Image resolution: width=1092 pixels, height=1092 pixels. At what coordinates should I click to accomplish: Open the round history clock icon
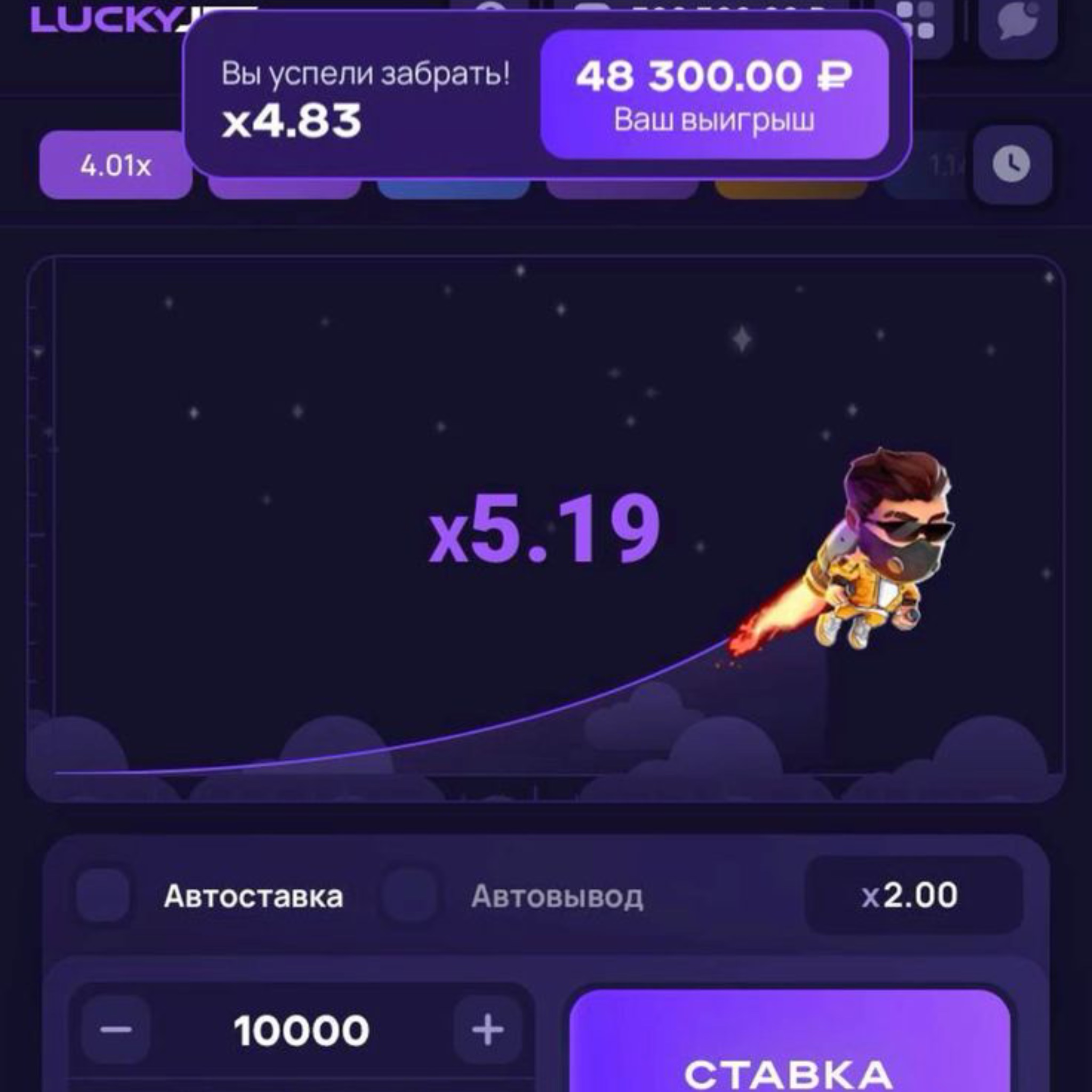tap(1011, 165)
